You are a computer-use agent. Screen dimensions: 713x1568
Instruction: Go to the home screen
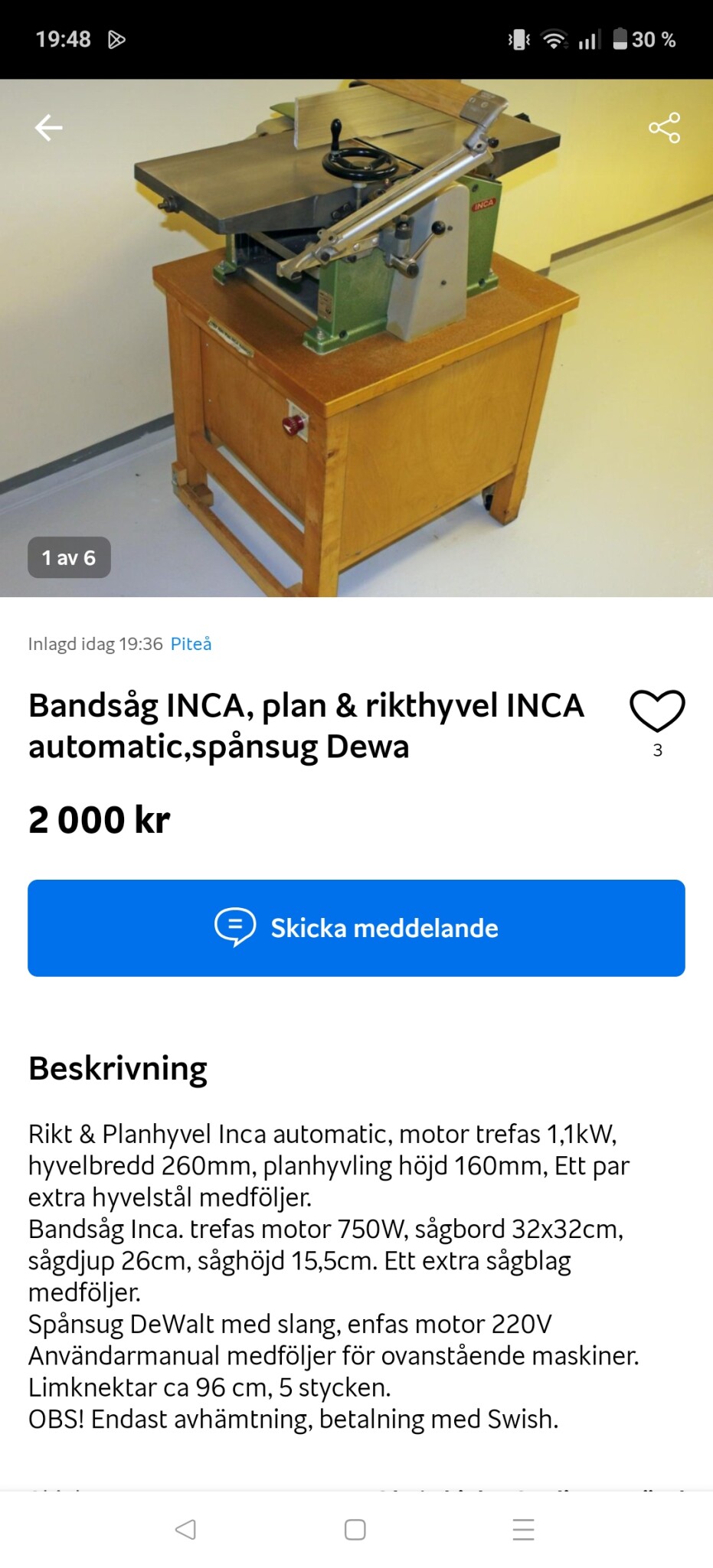pyautogui.click(x=355, y=1530)
